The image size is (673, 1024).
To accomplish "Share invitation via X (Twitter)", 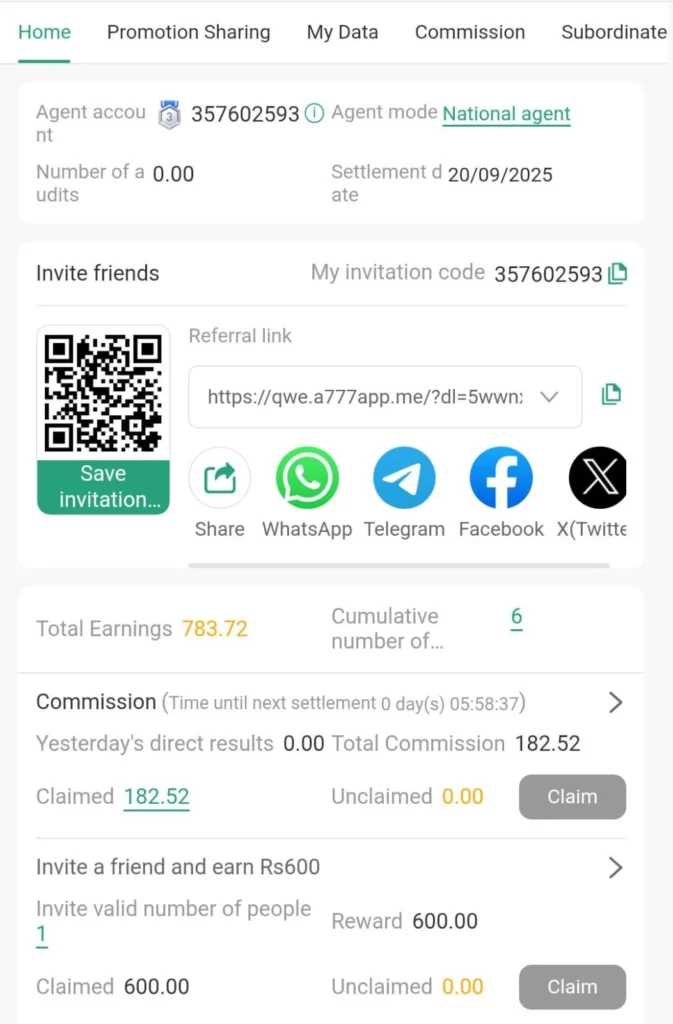I will pyautogui.click(x=597, y=479).
